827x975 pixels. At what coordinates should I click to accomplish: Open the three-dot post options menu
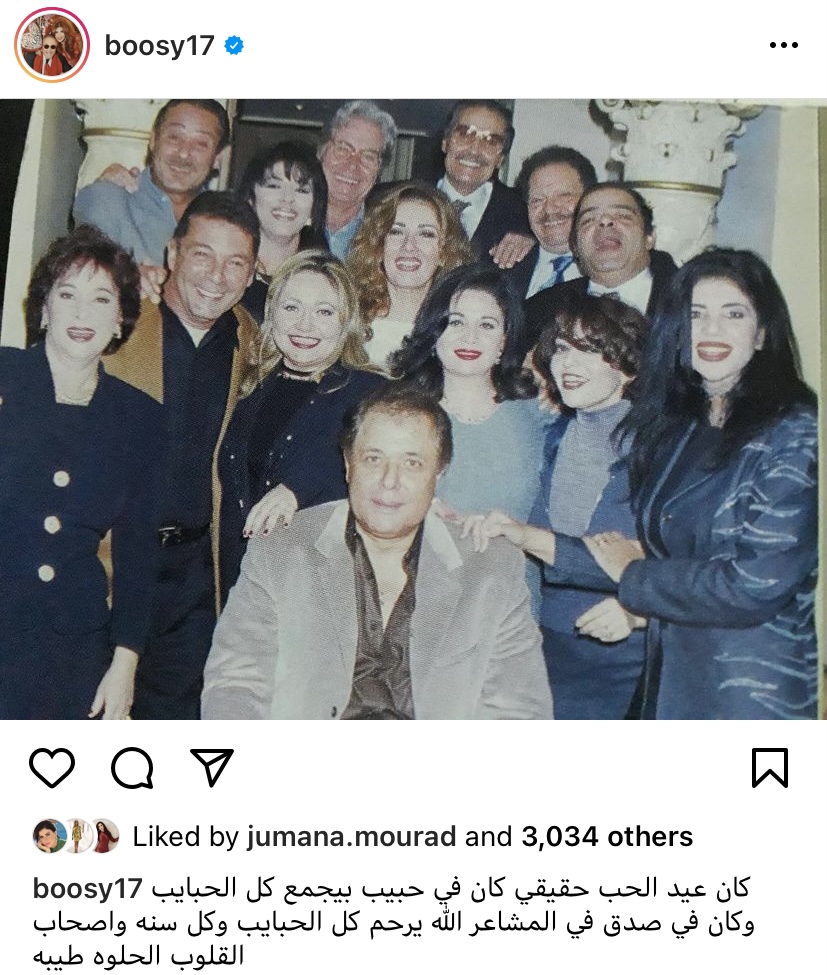click(x=783, y=46)
